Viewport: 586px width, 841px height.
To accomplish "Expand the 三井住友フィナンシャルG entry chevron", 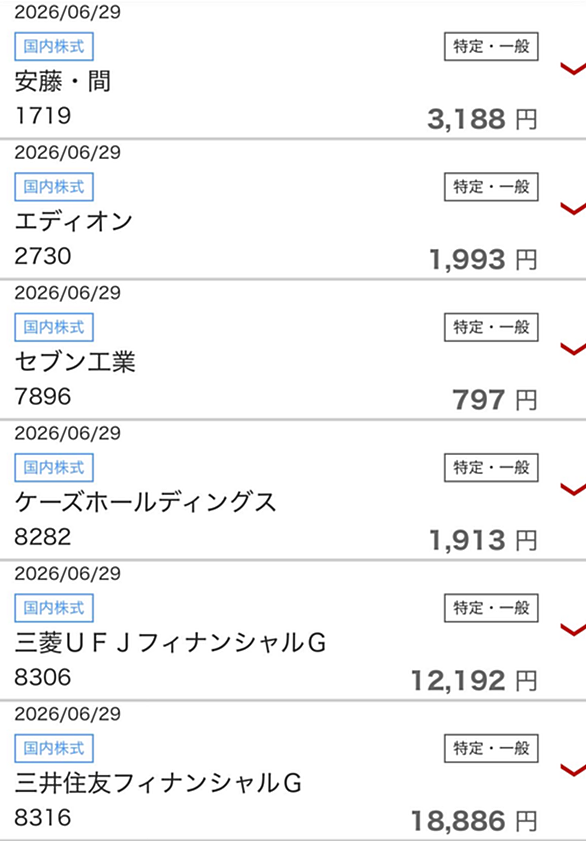I will (573, 771).
